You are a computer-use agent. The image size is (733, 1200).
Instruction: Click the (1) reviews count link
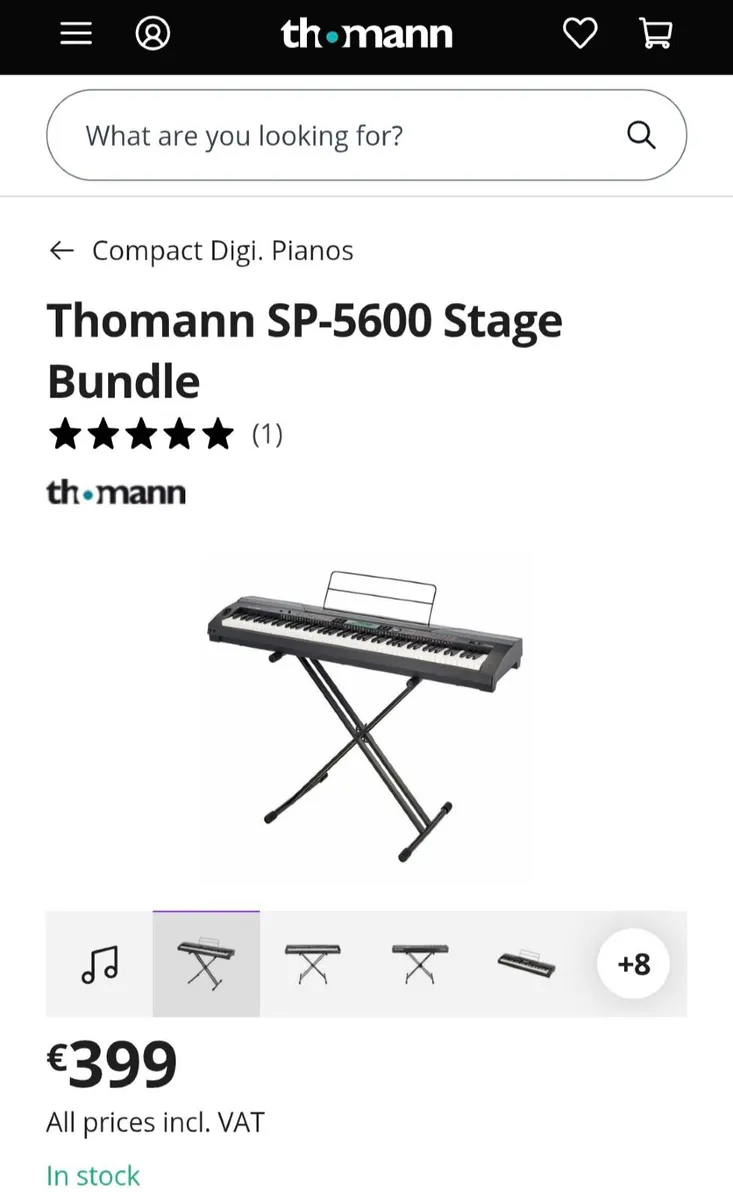(x=267, y=434)
